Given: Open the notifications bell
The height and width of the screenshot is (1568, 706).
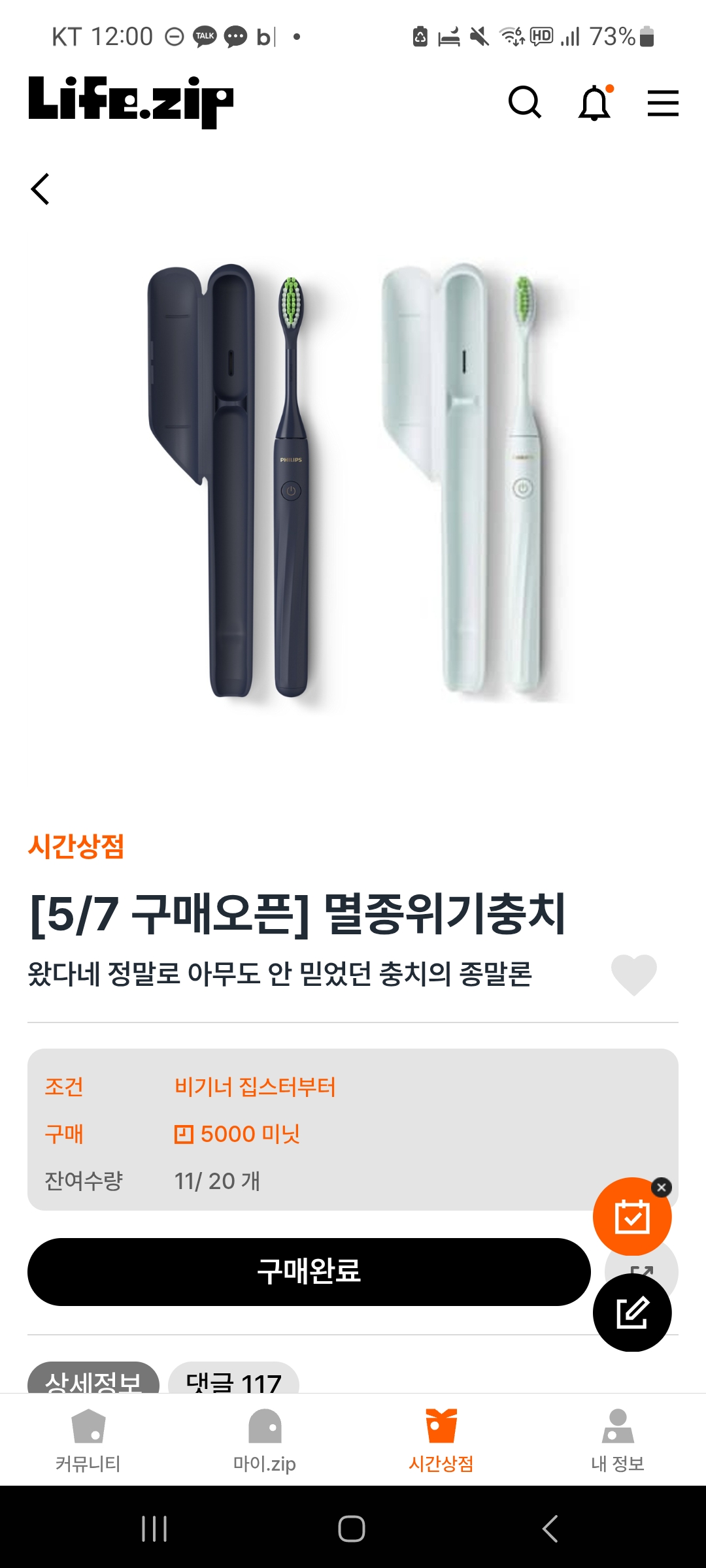Looking at the screenshot, I should click(595, 103).
